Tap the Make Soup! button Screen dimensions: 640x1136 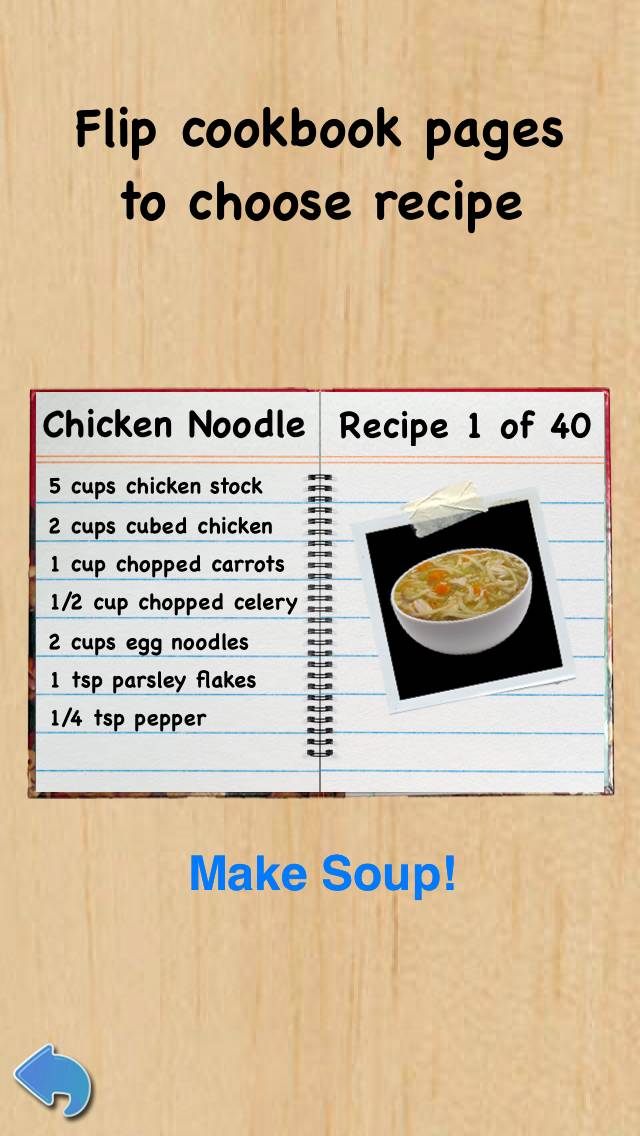[x=322, y=873]
